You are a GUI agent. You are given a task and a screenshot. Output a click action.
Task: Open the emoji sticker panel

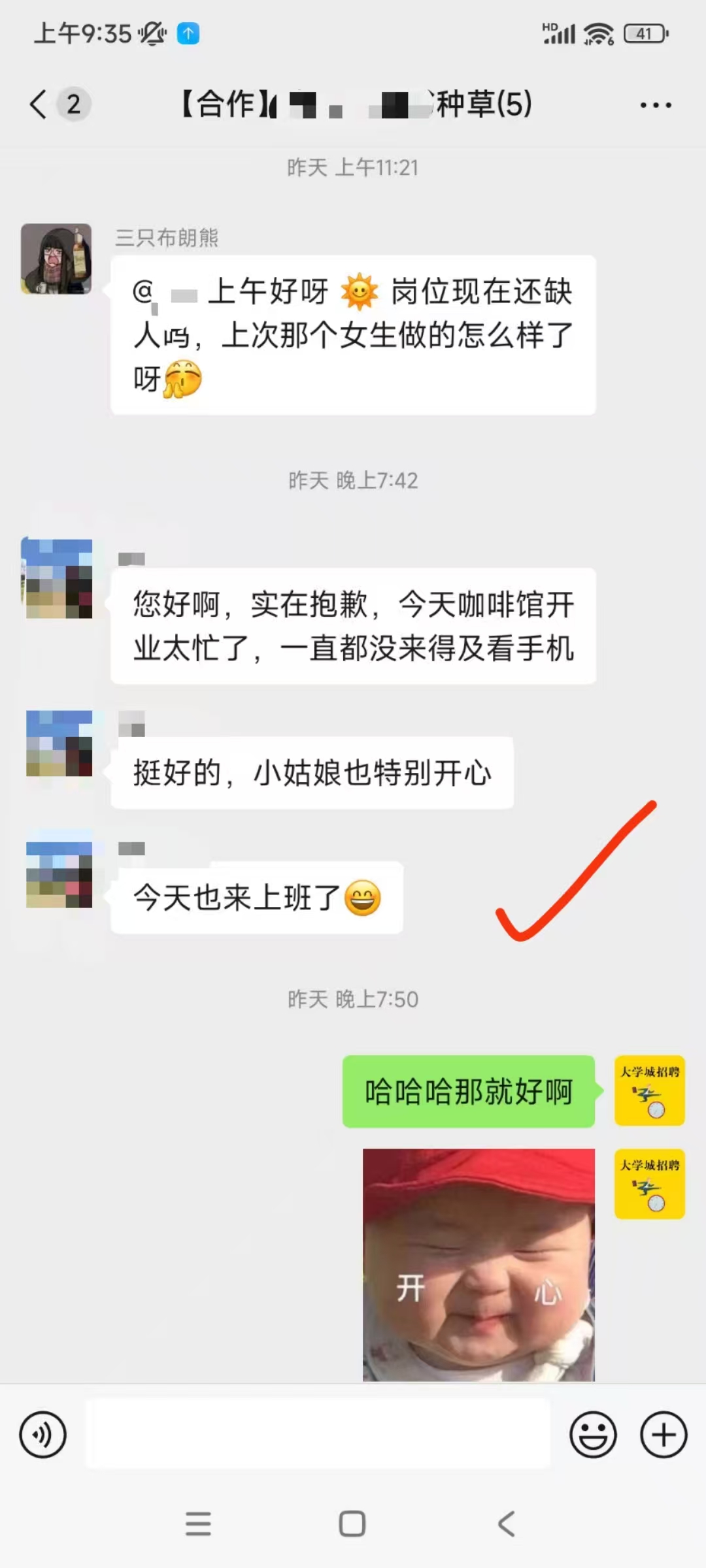tap(593, 1435)
